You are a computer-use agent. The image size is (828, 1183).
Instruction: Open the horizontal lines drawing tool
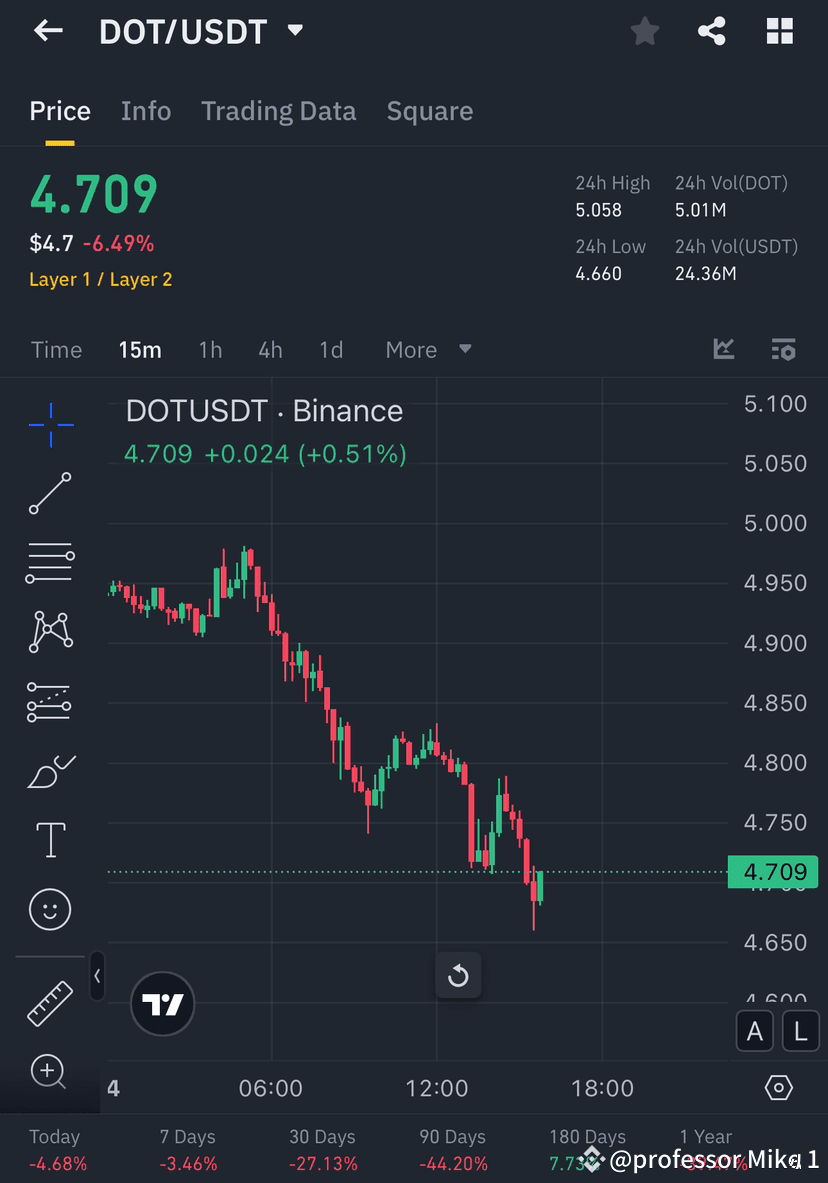[50, 562]
